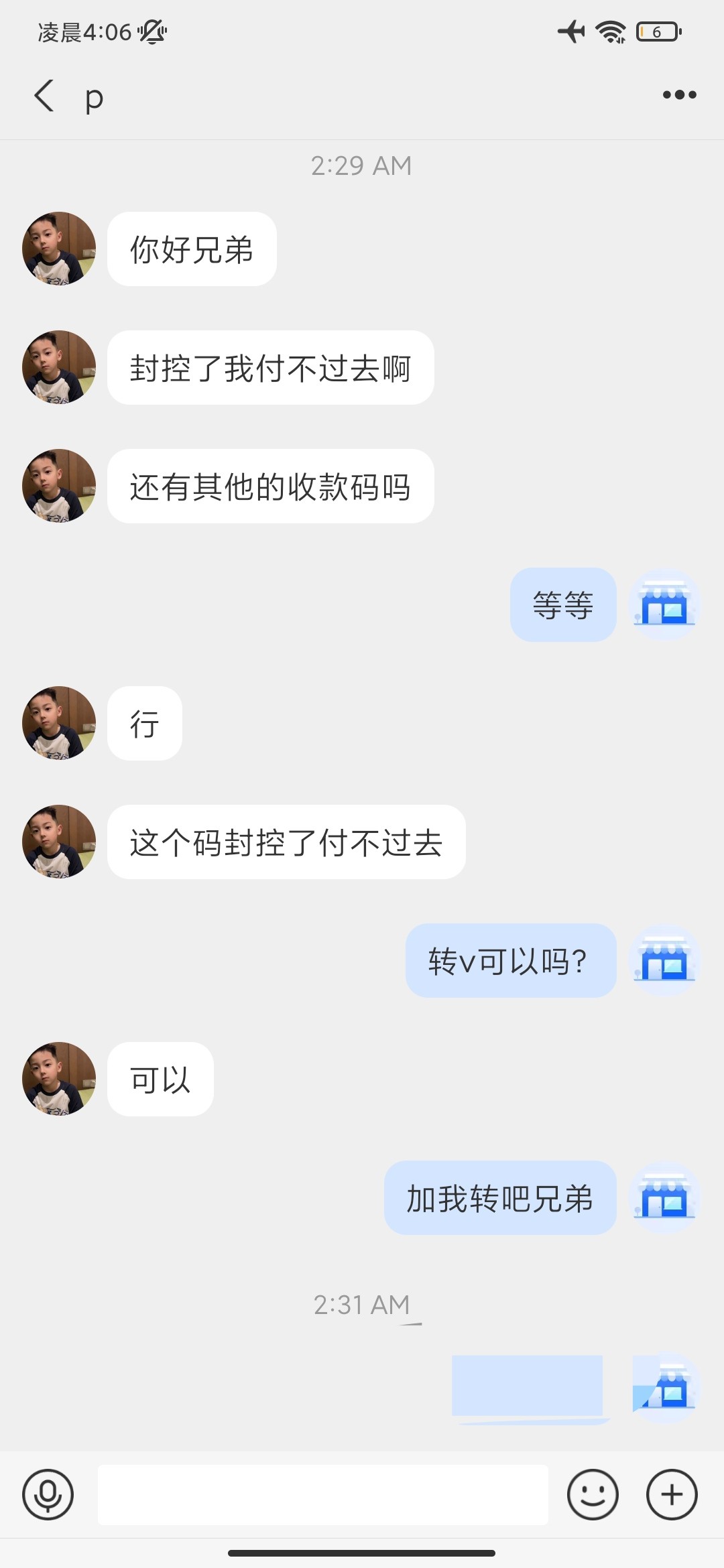The image size is (724, 1568).
Task: Open the plus attachment menu
Action: 672,1494
